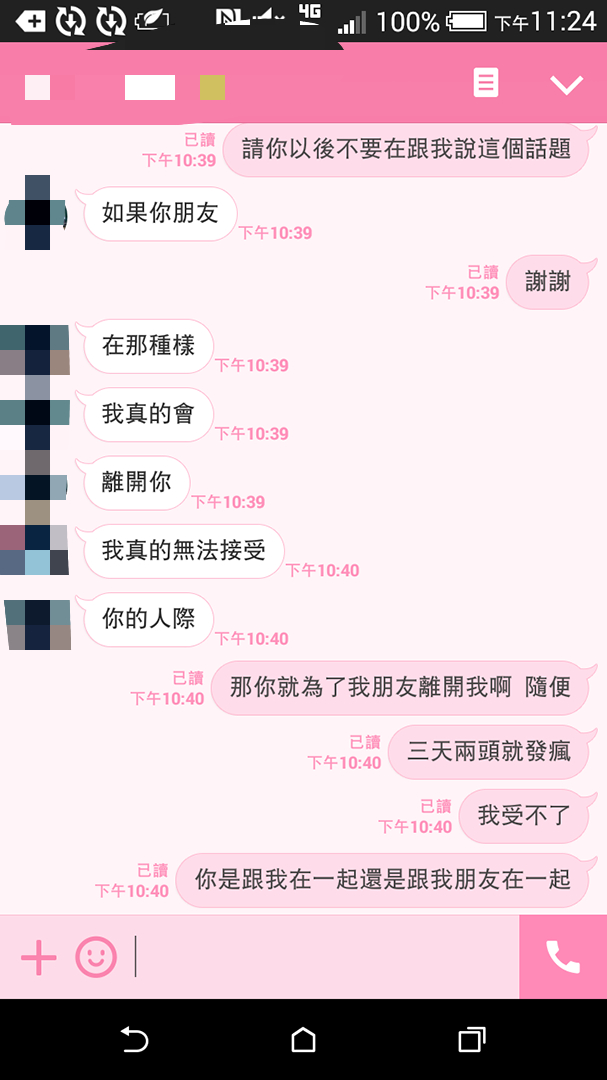607x1080 pixels.
Task: Start a voice call with the phone button
Action: pos(563,957)
